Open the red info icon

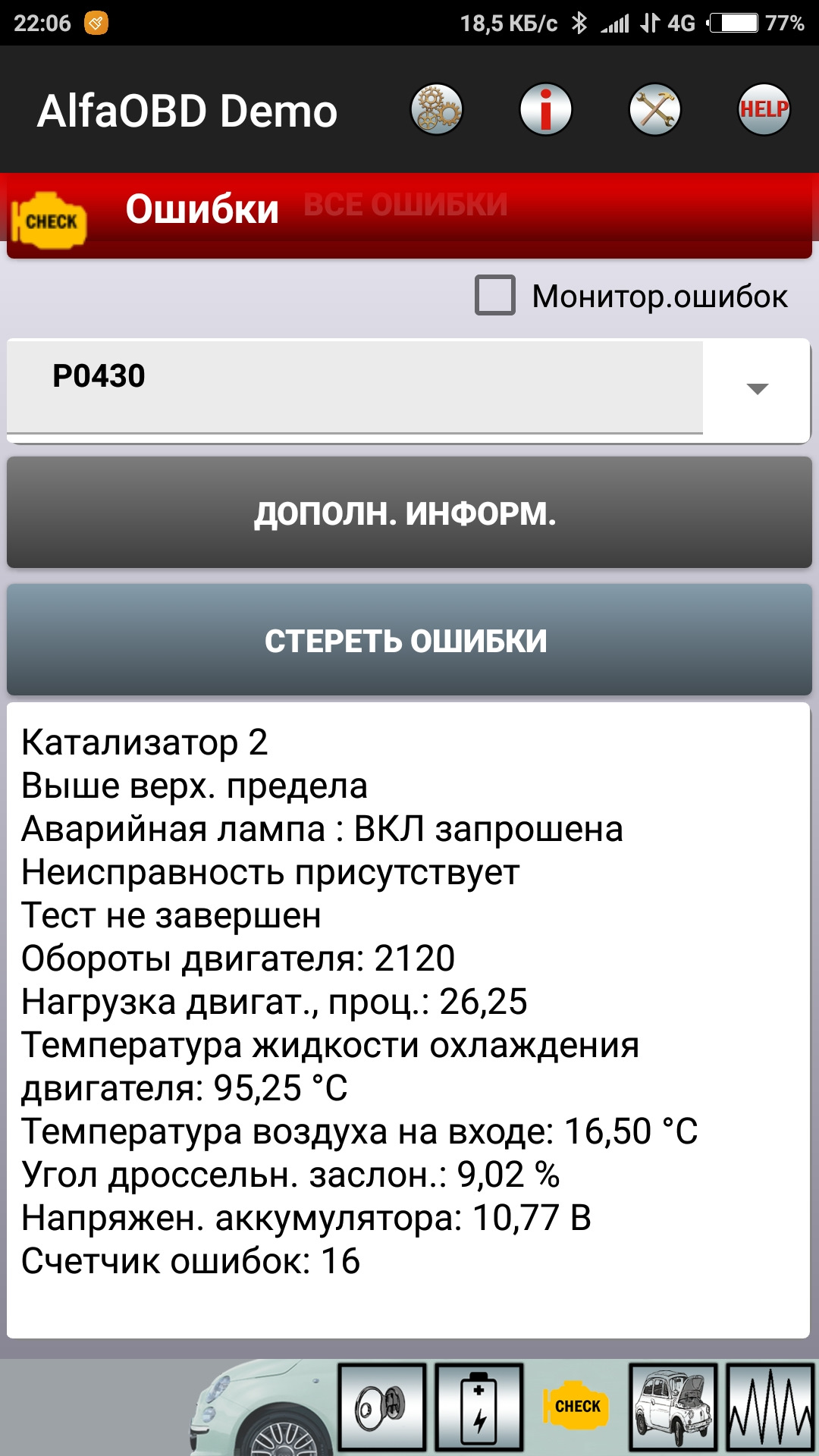coord(545,110)
